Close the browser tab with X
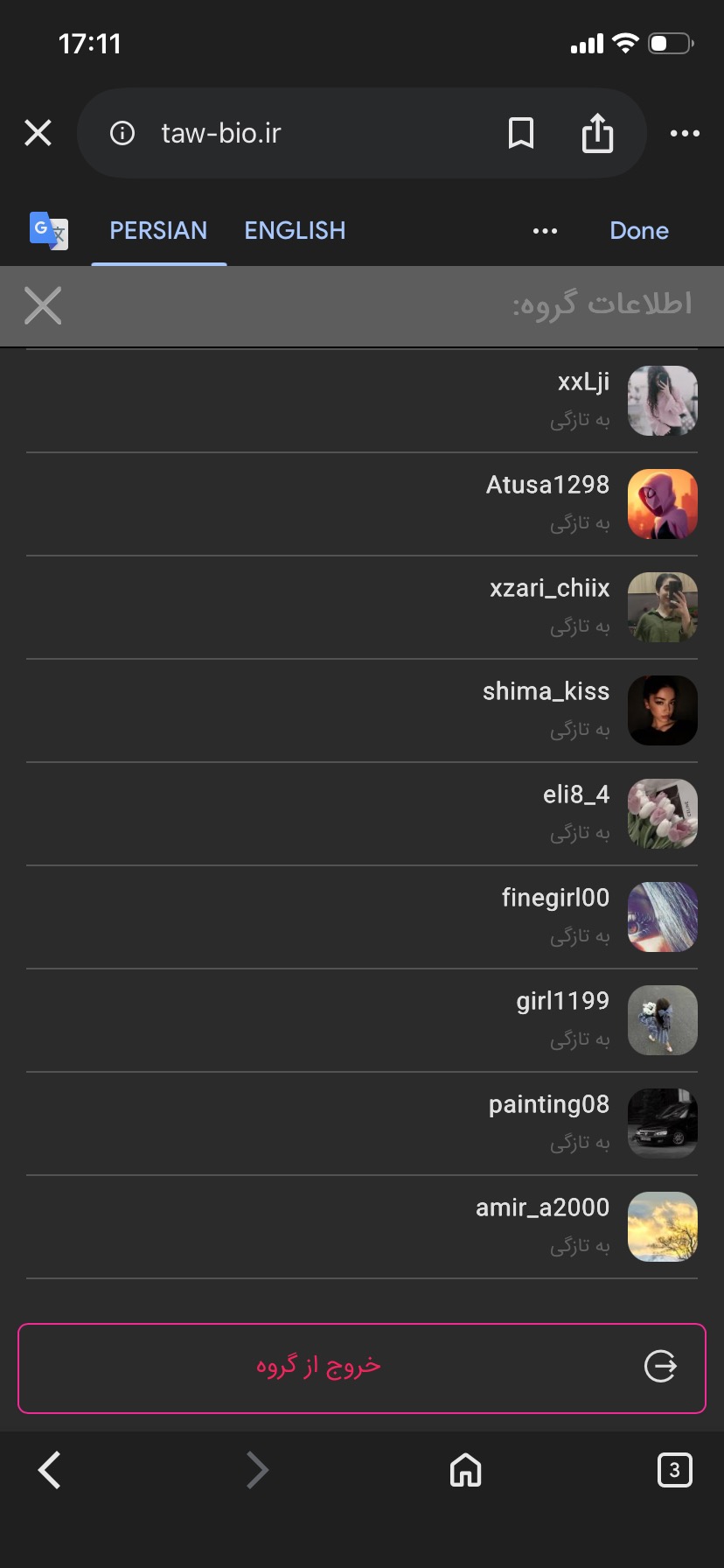 pyautogui.click(x=38, y=133)
